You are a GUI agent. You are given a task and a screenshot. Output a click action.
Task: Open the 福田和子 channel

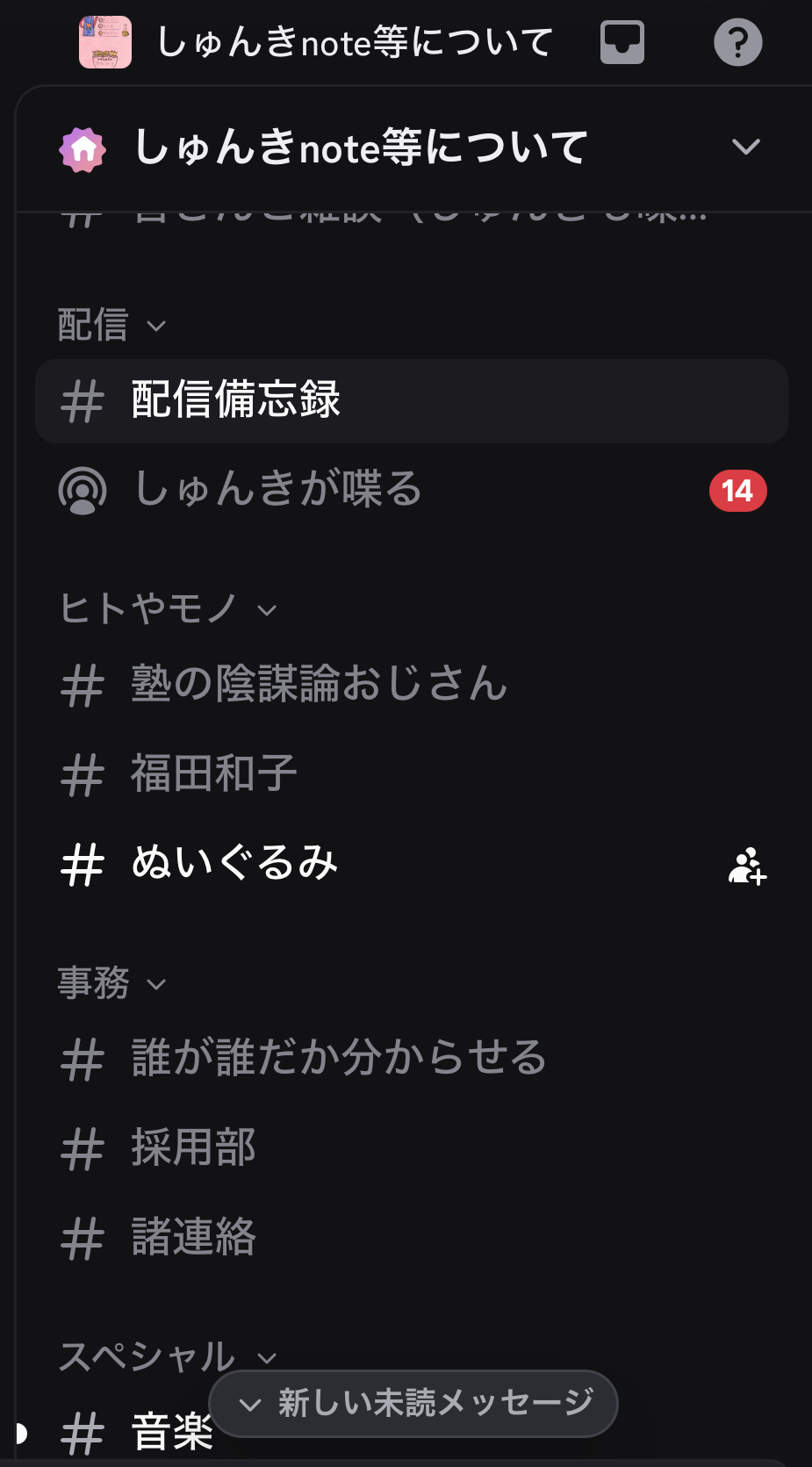point(412,773)
